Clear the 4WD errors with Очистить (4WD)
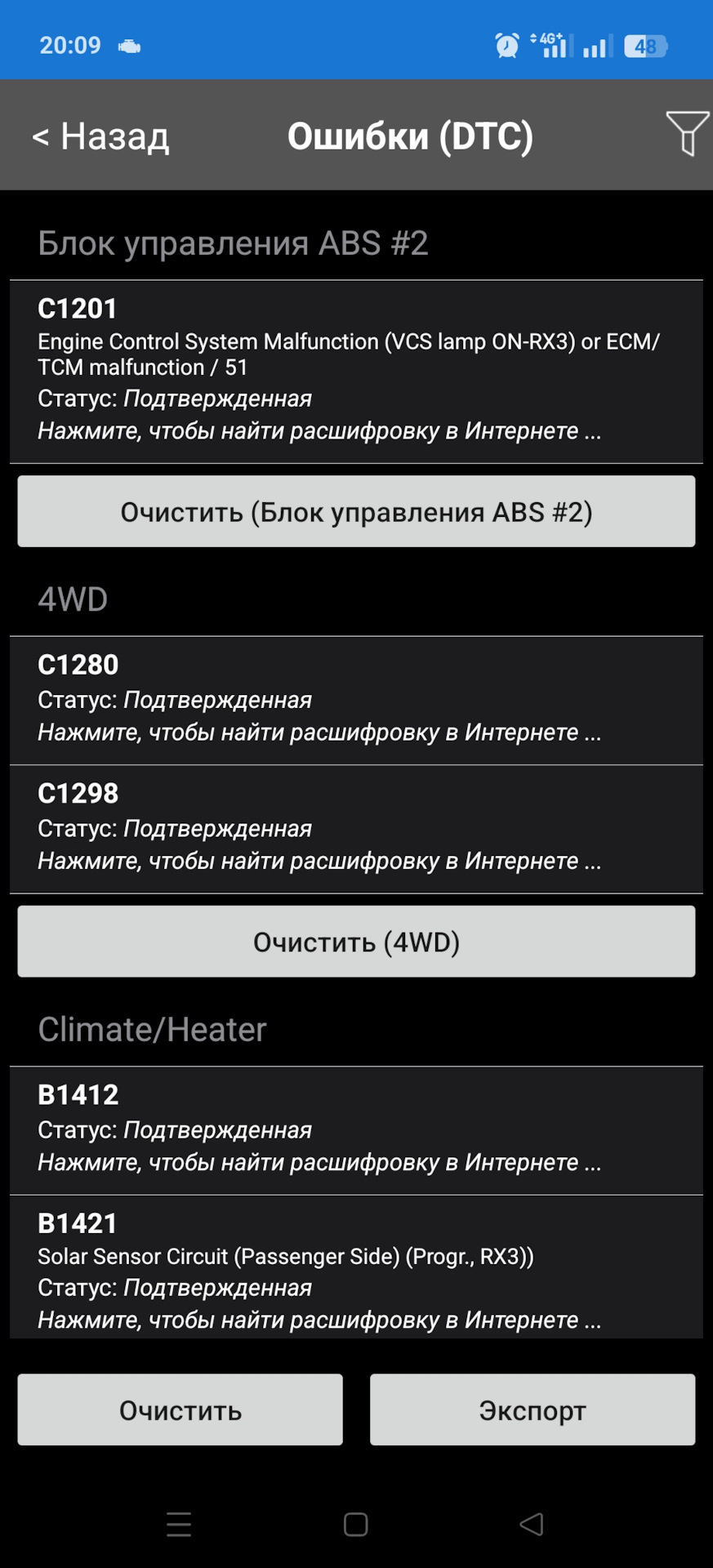 tap(356, 942)
